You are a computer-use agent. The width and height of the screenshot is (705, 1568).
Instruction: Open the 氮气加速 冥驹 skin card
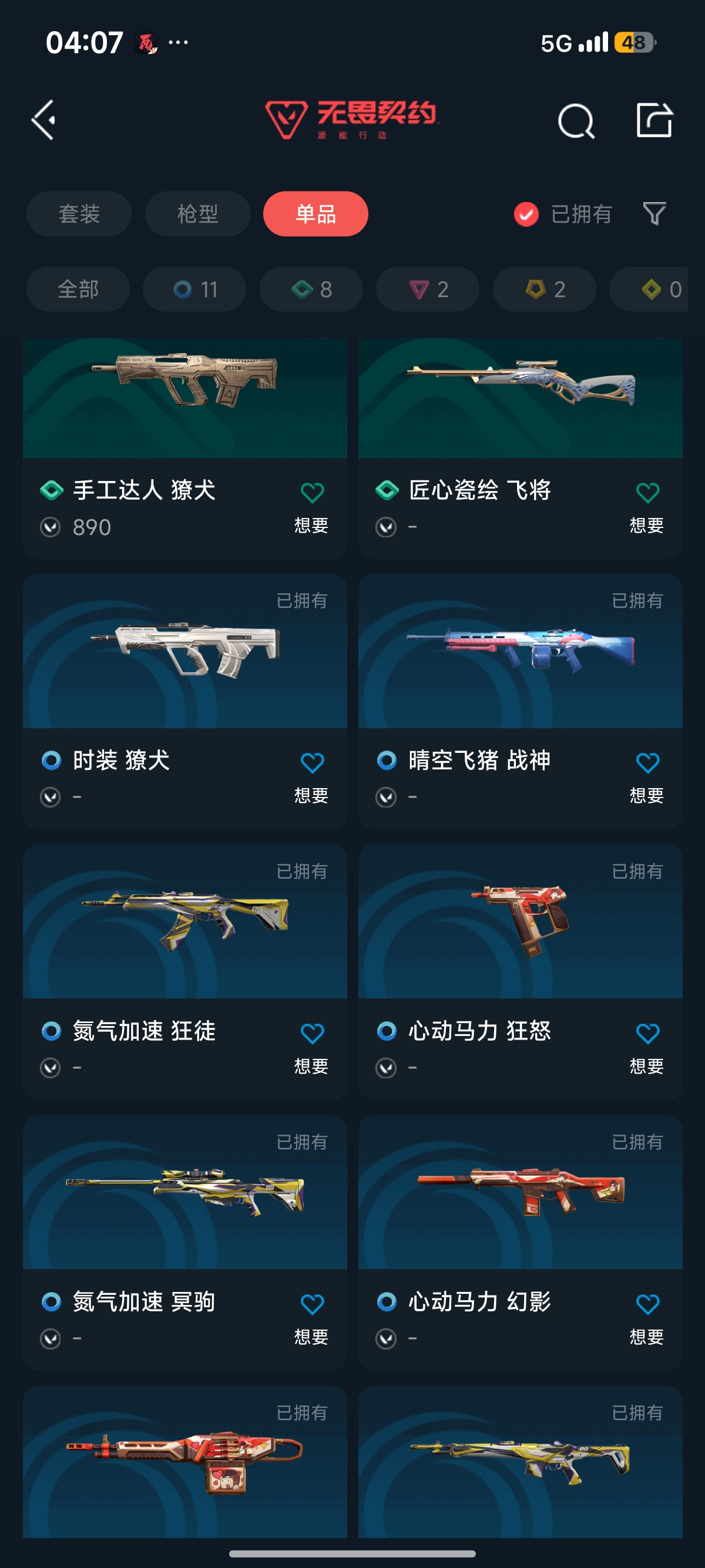click(x=184, y=1242)
